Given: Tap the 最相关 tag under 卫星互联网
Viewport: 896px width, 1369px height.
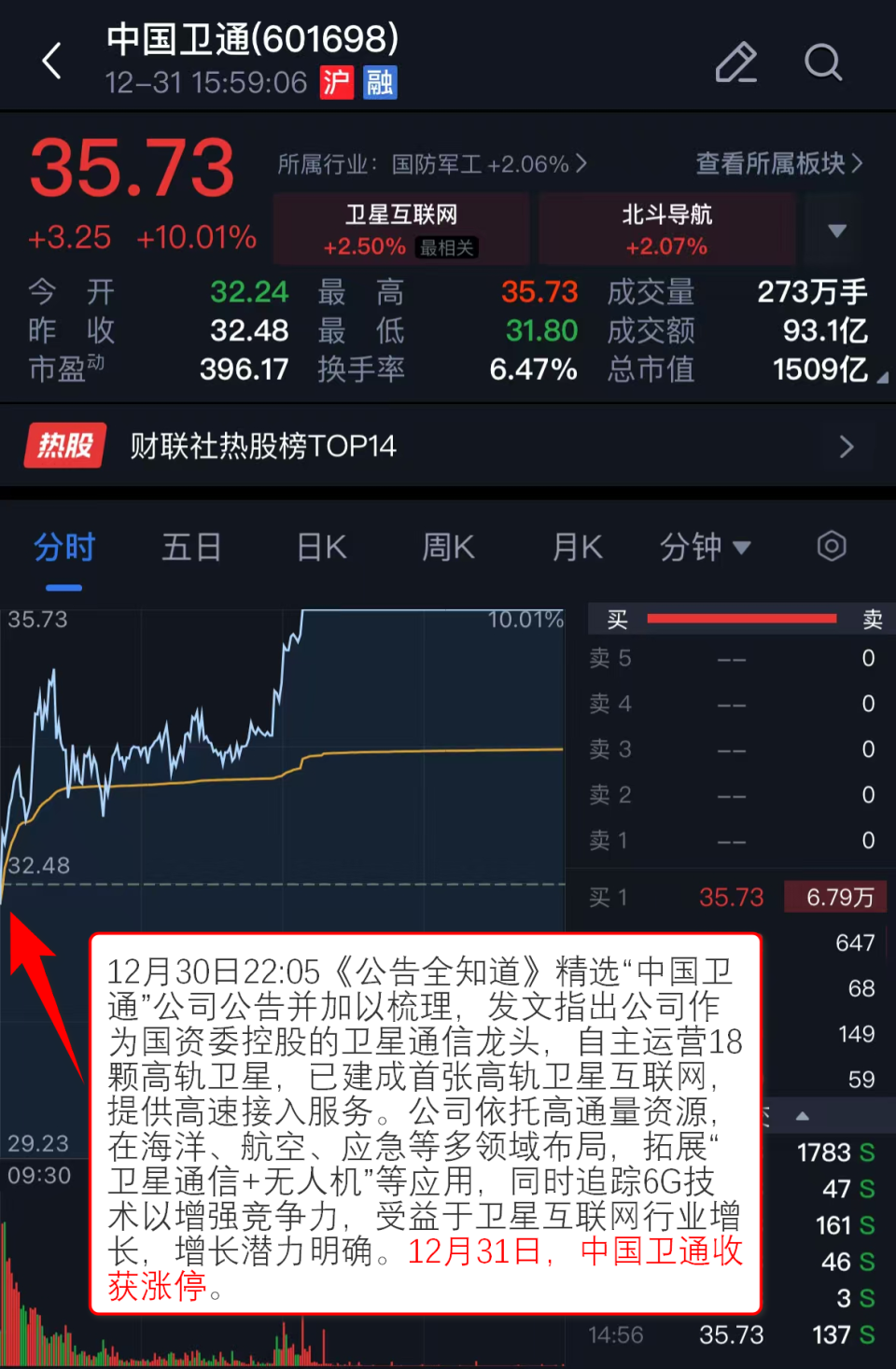Looking at the screenshot, I should click(446, 247).
